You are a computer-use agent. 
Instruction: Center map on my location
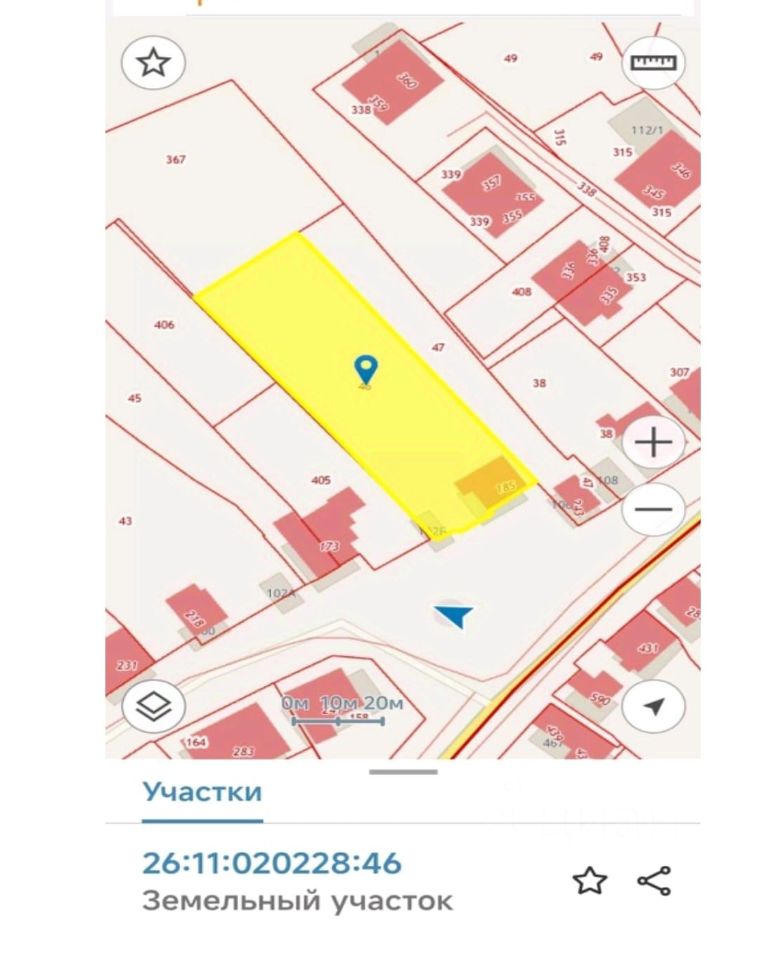coord(653,707)
